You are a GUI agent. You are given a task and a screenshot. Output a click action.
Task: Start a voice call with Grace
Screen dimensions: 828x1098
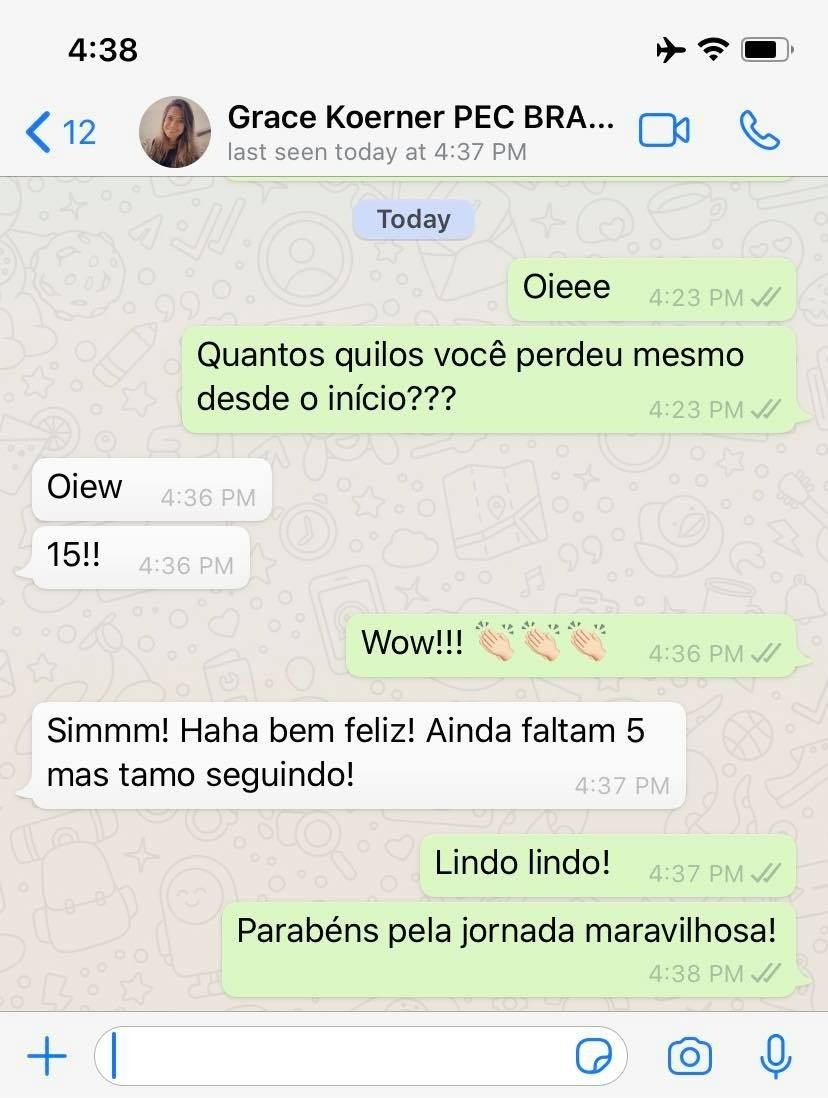(759, 131)
